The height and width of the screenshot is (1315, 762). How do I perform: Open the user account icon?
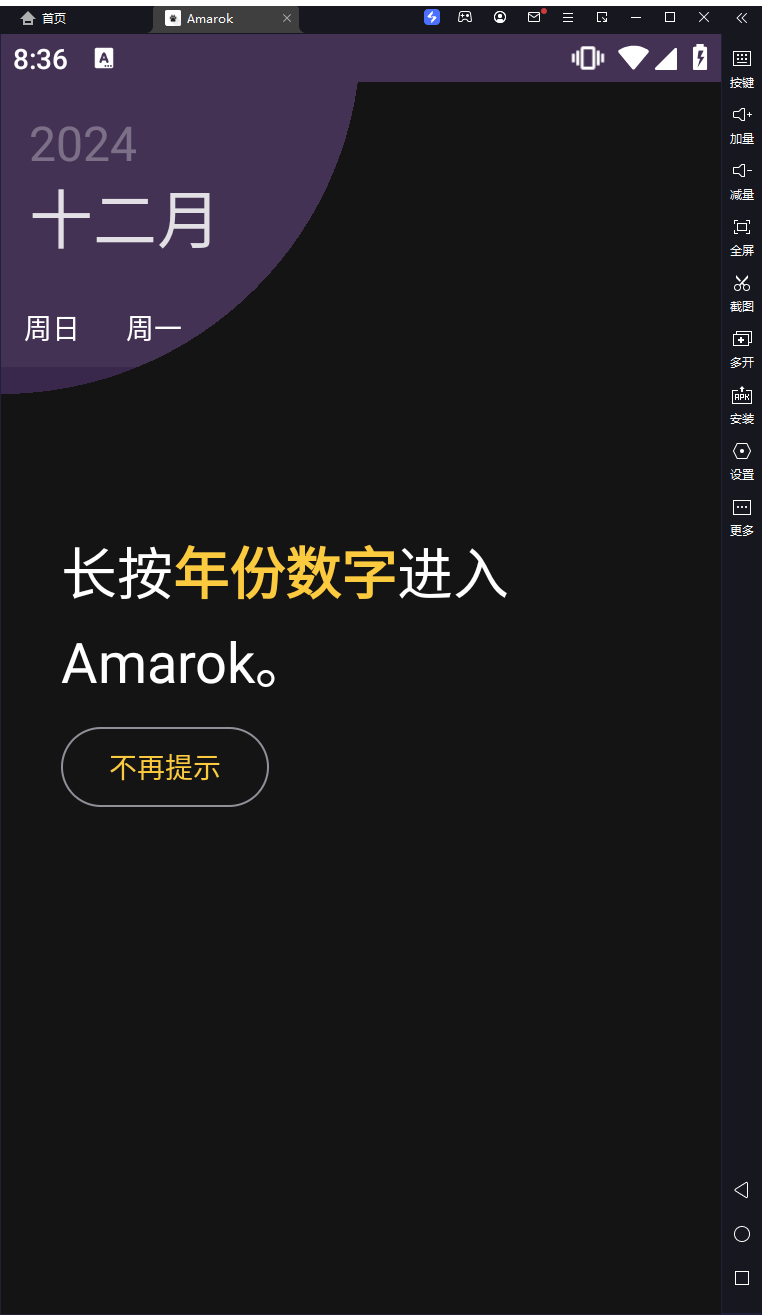point(500,17)
